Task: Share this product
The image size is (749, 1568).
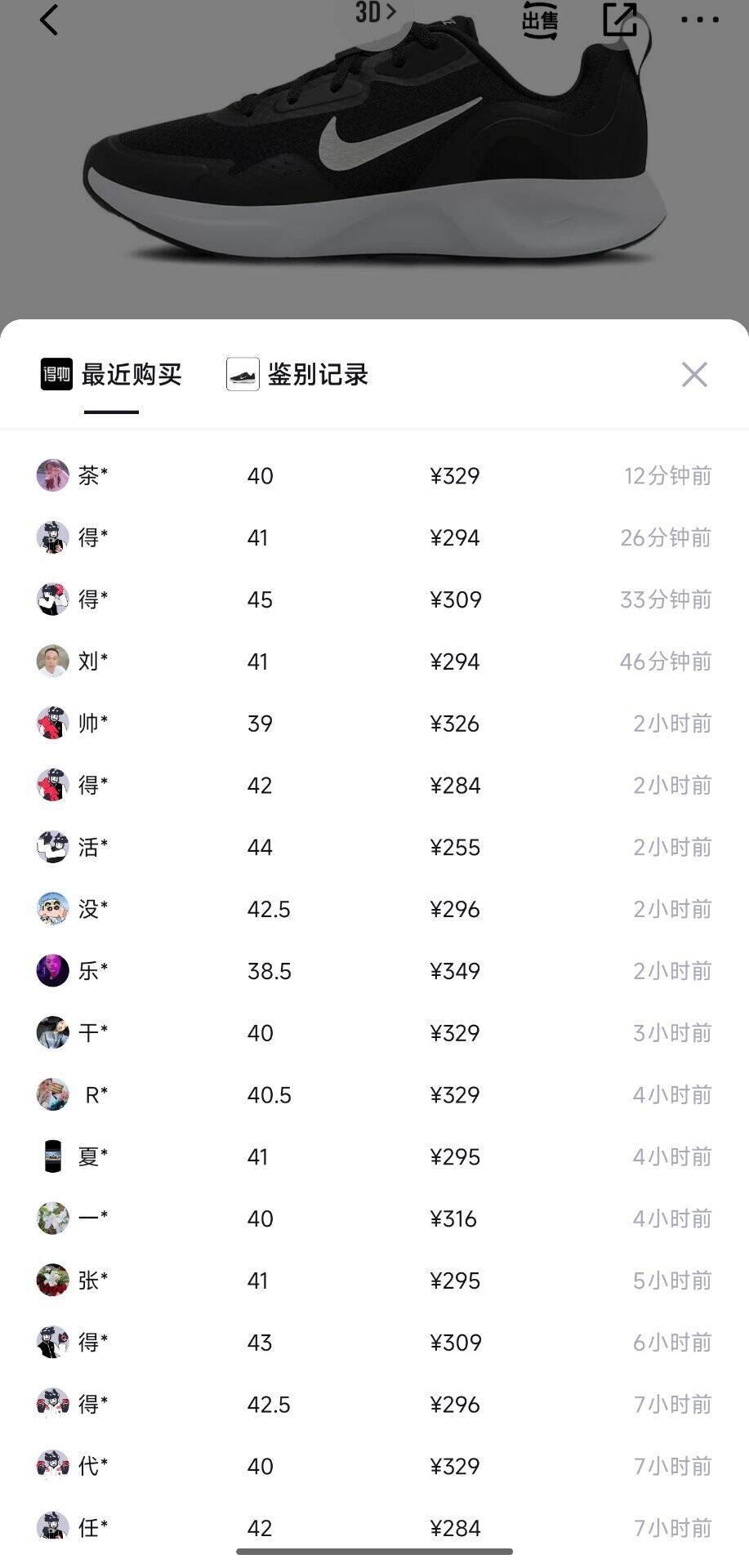Action: tap(620, 19)
